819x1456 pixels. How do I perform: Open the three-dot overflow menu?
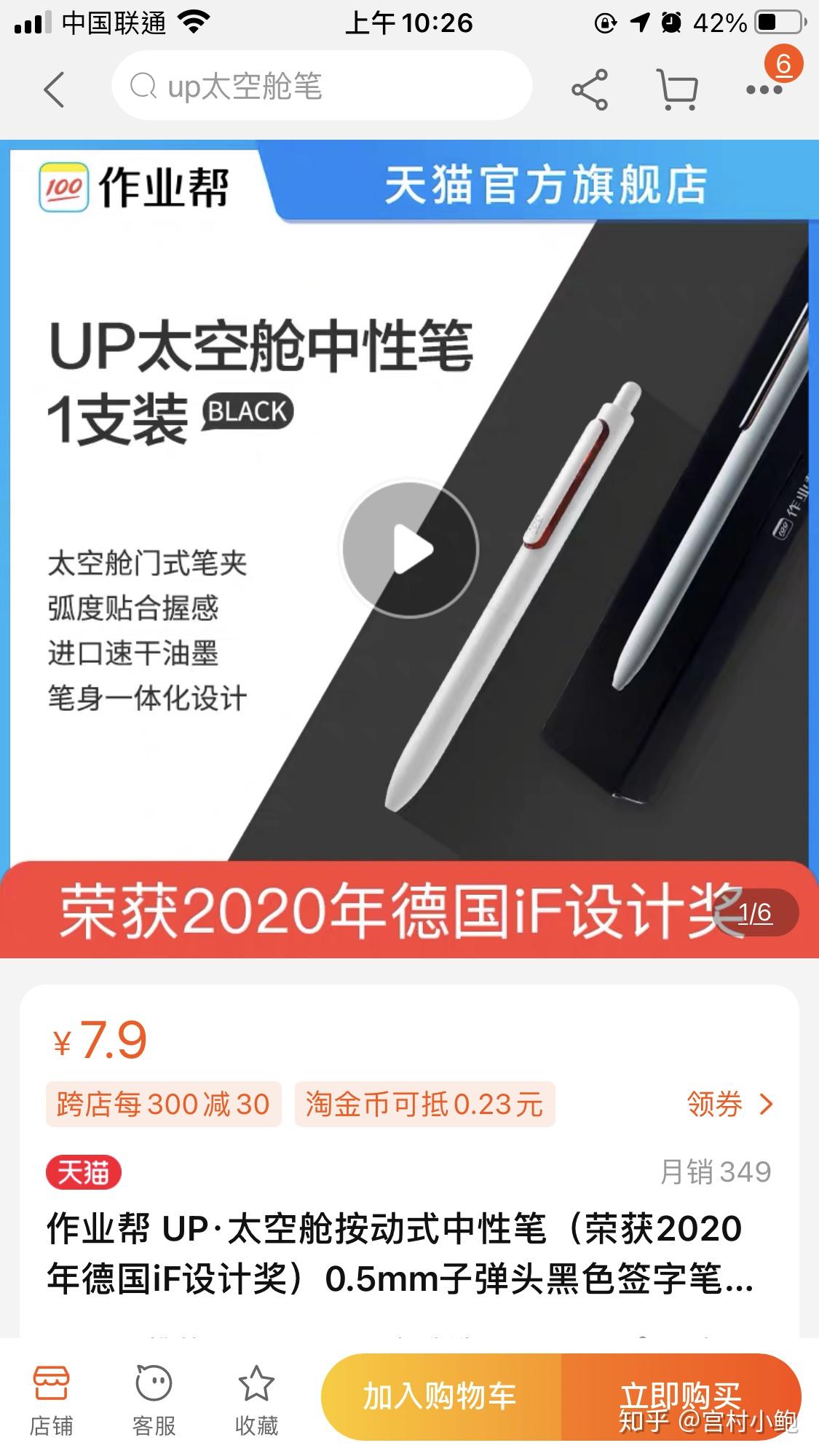764,89
